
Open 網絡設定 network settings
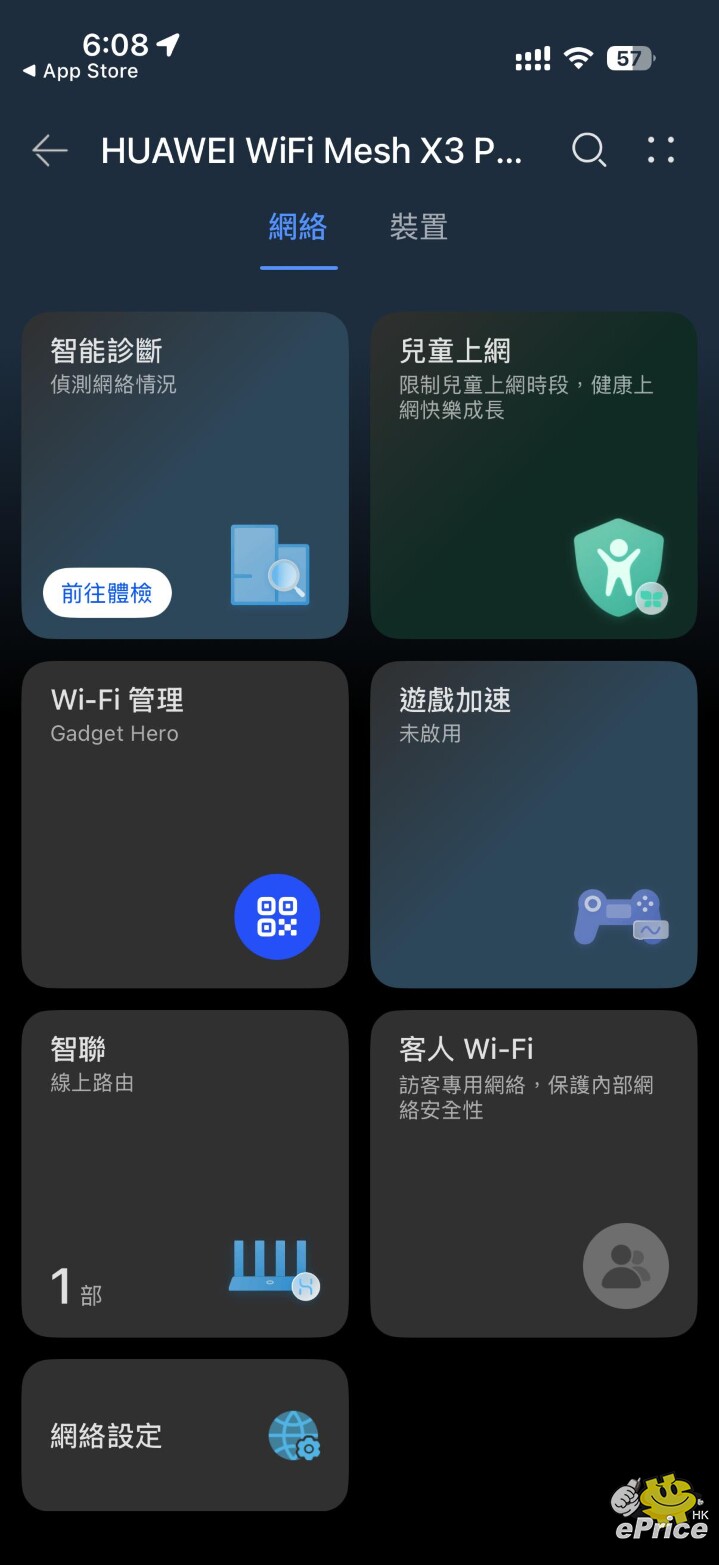[x=185, y=1435]
